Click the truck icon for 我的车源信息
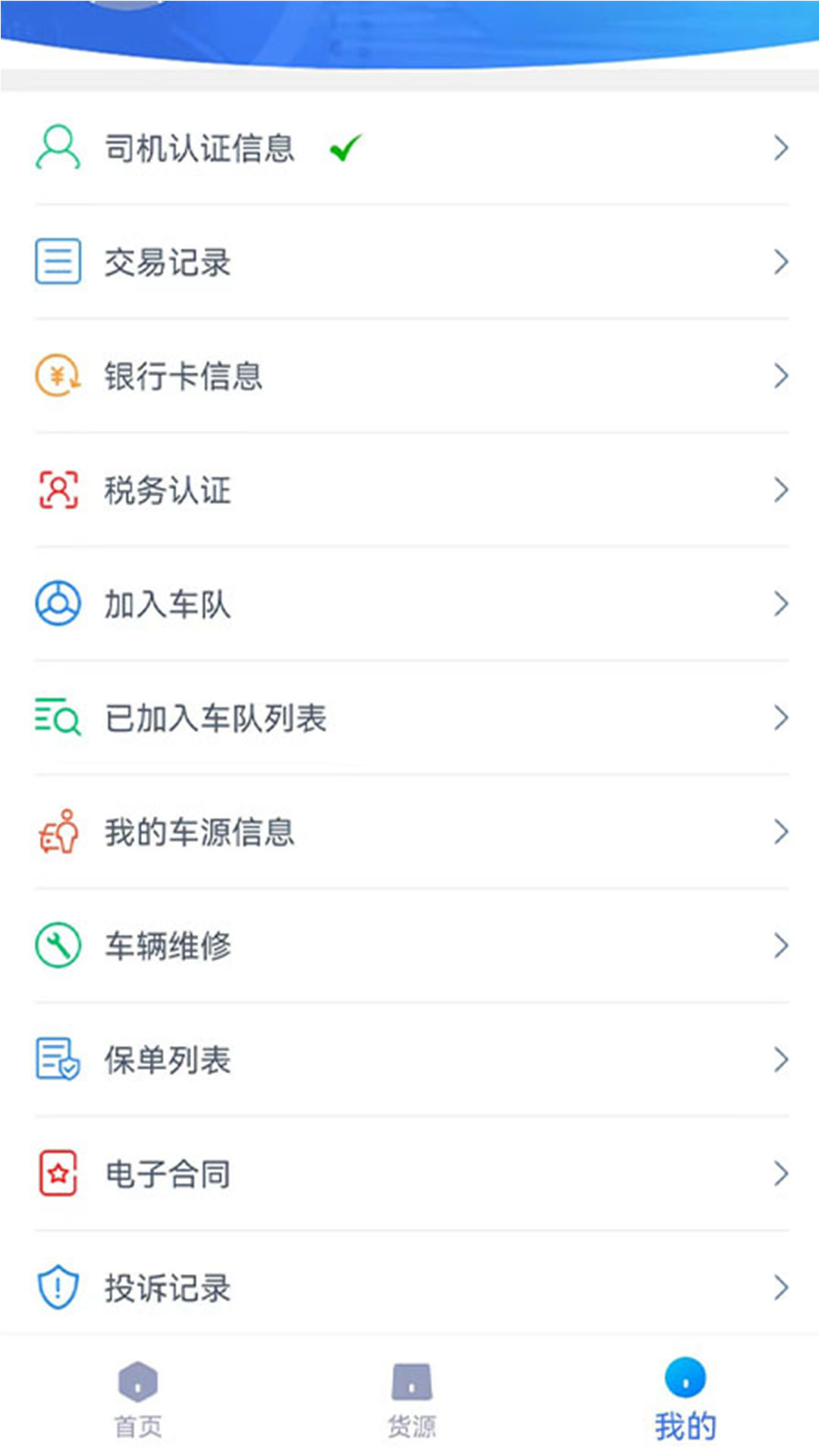Image resolution: width=819 pixels, height=1456 pixels. 57,832
